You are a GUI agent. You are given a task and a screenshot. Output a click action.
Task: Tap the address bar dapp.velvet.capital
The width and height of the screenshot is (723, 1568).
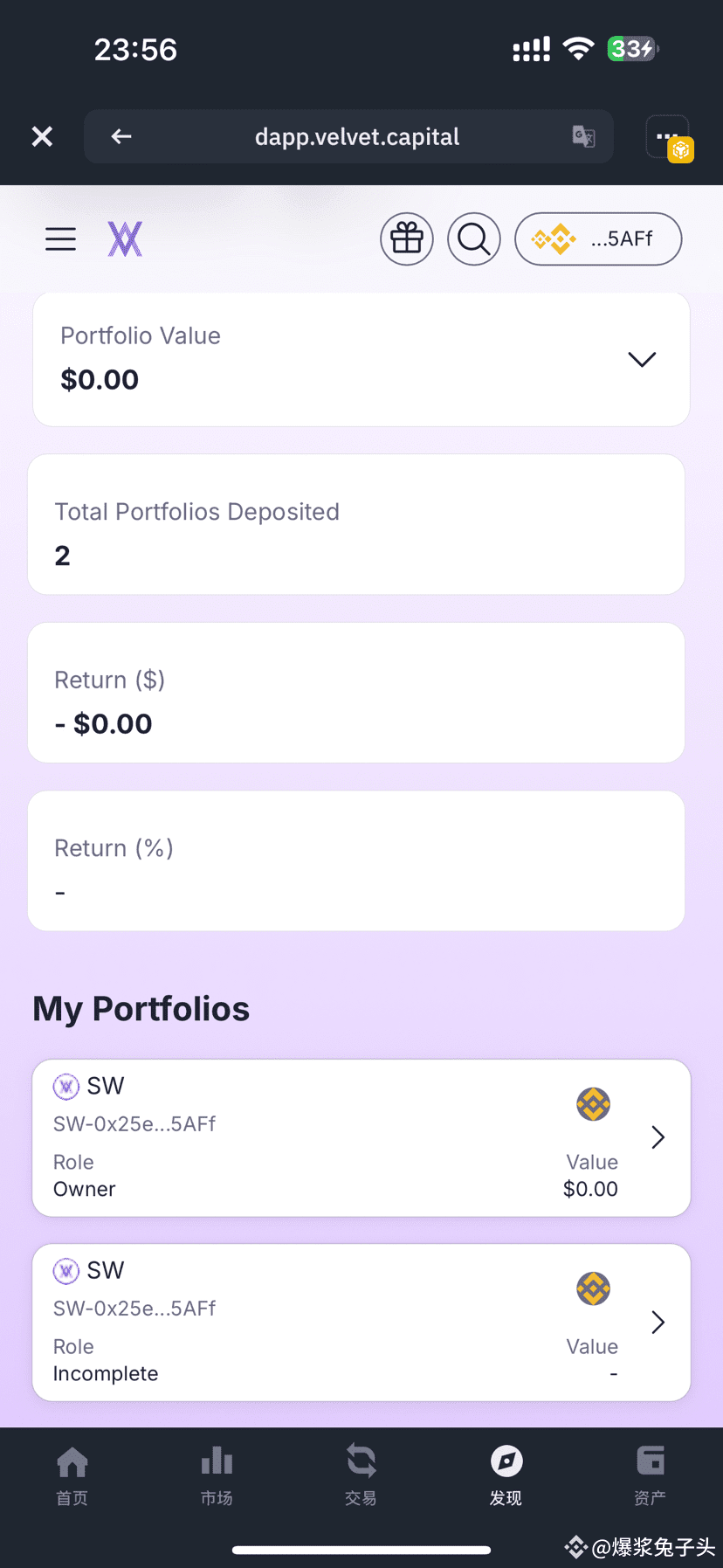pyautogui.click(x=356, y=136)
